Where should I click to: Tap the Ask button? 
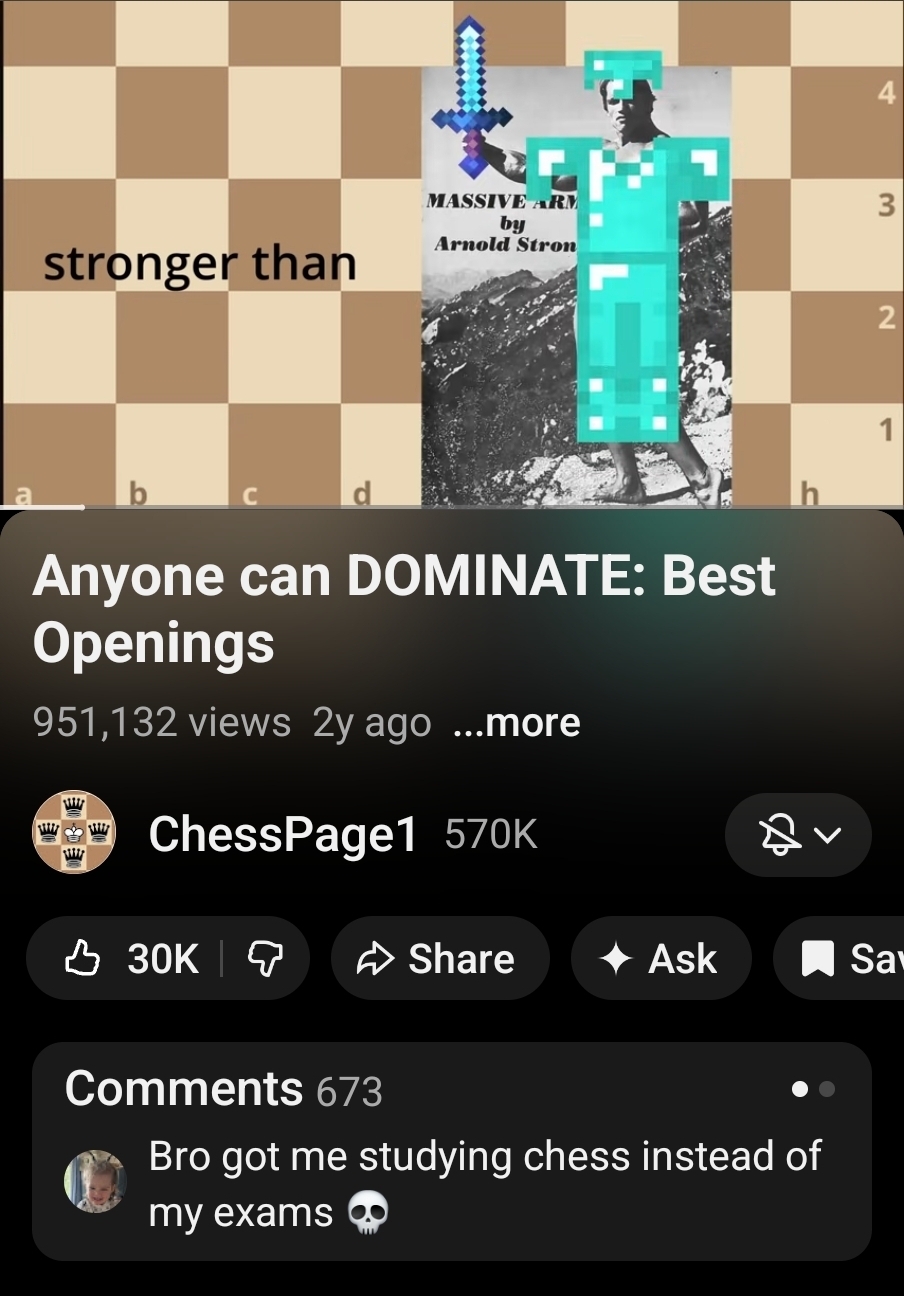click(x=660, y=959)
